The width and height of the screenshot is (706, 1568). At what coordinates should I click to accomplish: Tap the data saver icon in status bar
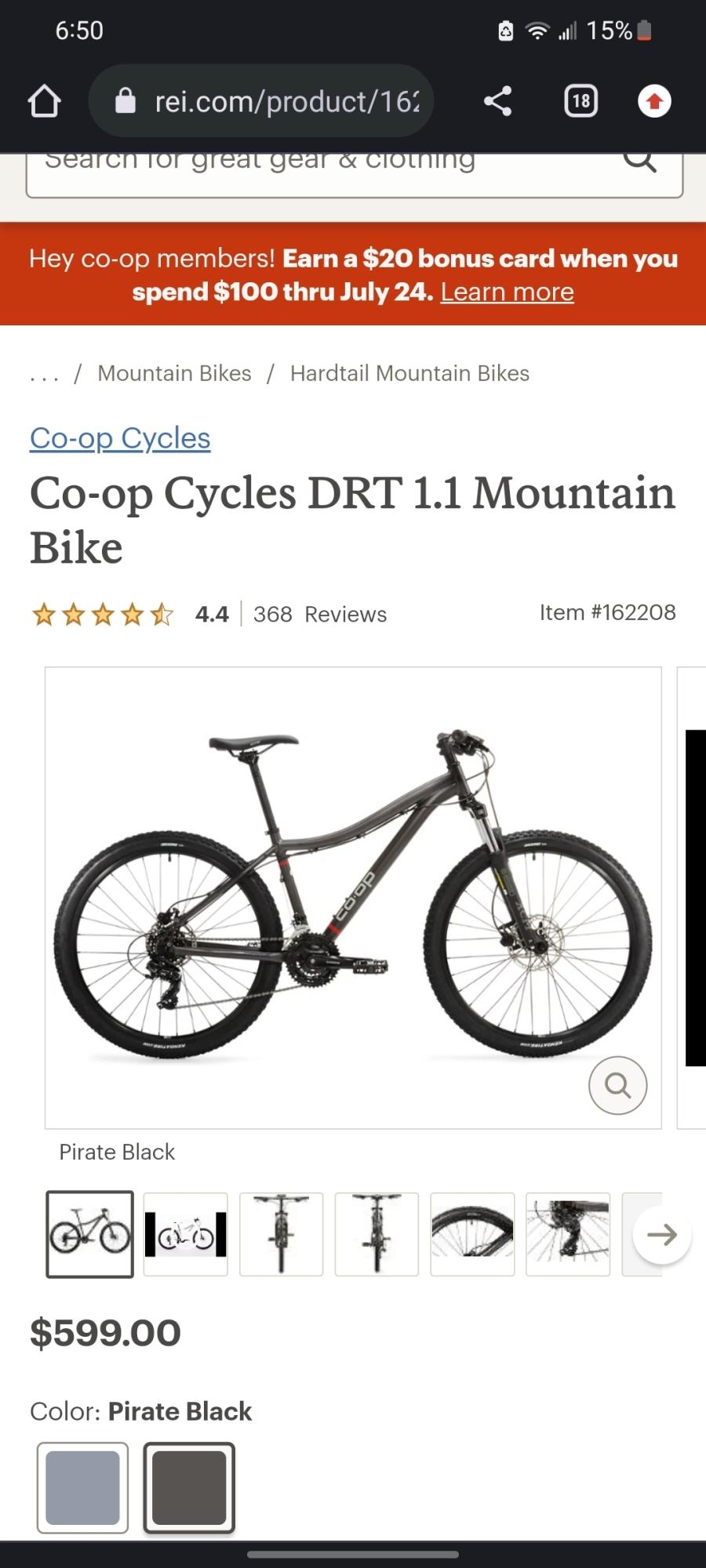504,30
